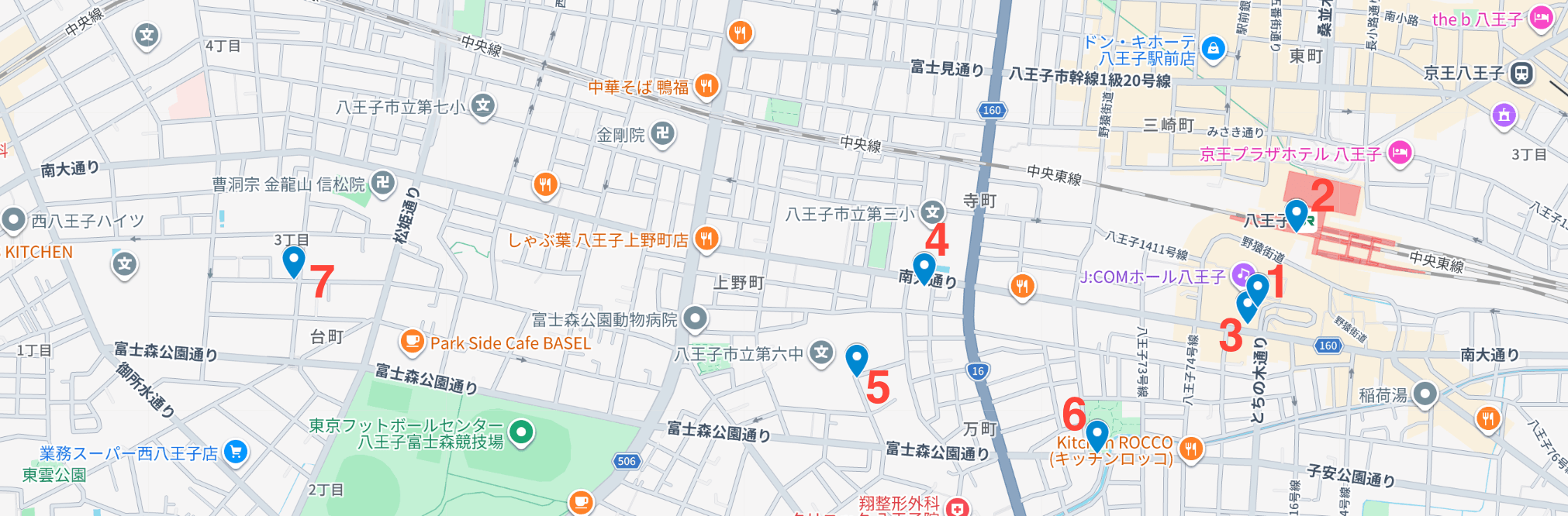Select the 金剛院 temple marker

(662, 133)
